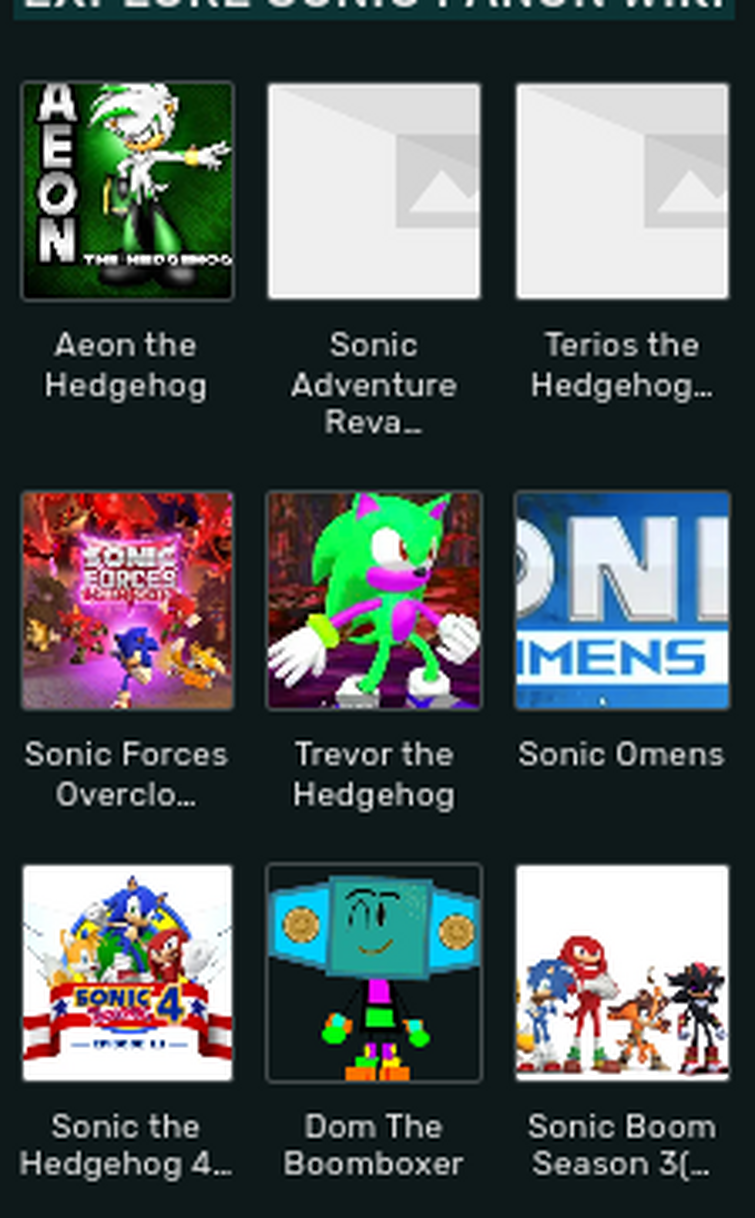Select the Trevor the Hedgehog tile
Viewport: 755px width, 1218px height.
[x=374, y=600]
